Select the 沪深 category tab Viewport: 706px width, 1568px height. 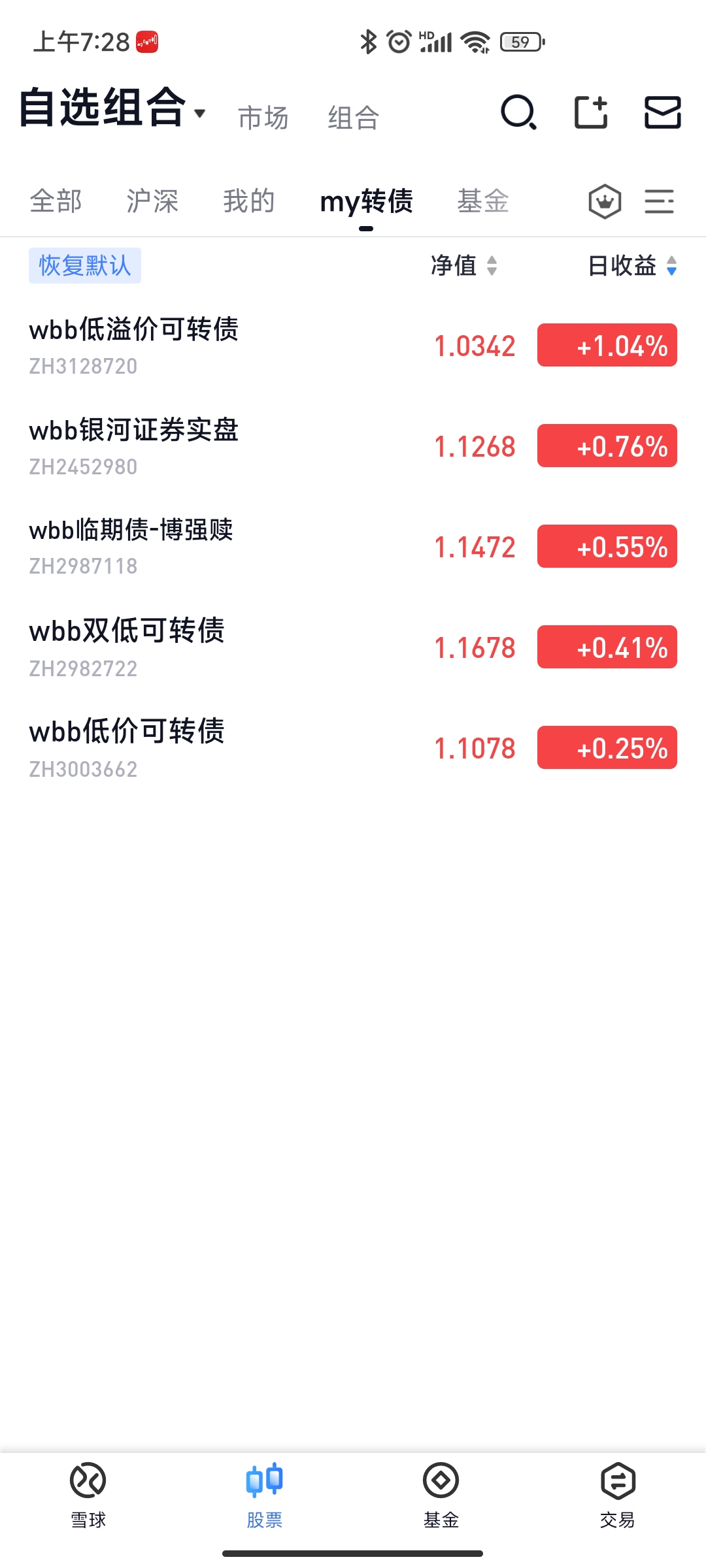point(152,201)
